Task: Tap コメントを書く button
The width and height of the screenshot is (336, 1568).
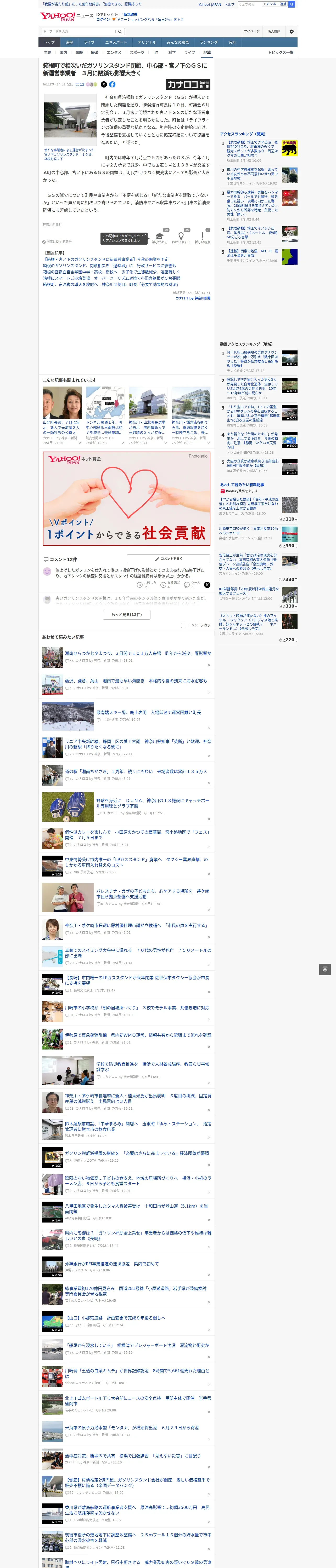Action: coord(169,559)
